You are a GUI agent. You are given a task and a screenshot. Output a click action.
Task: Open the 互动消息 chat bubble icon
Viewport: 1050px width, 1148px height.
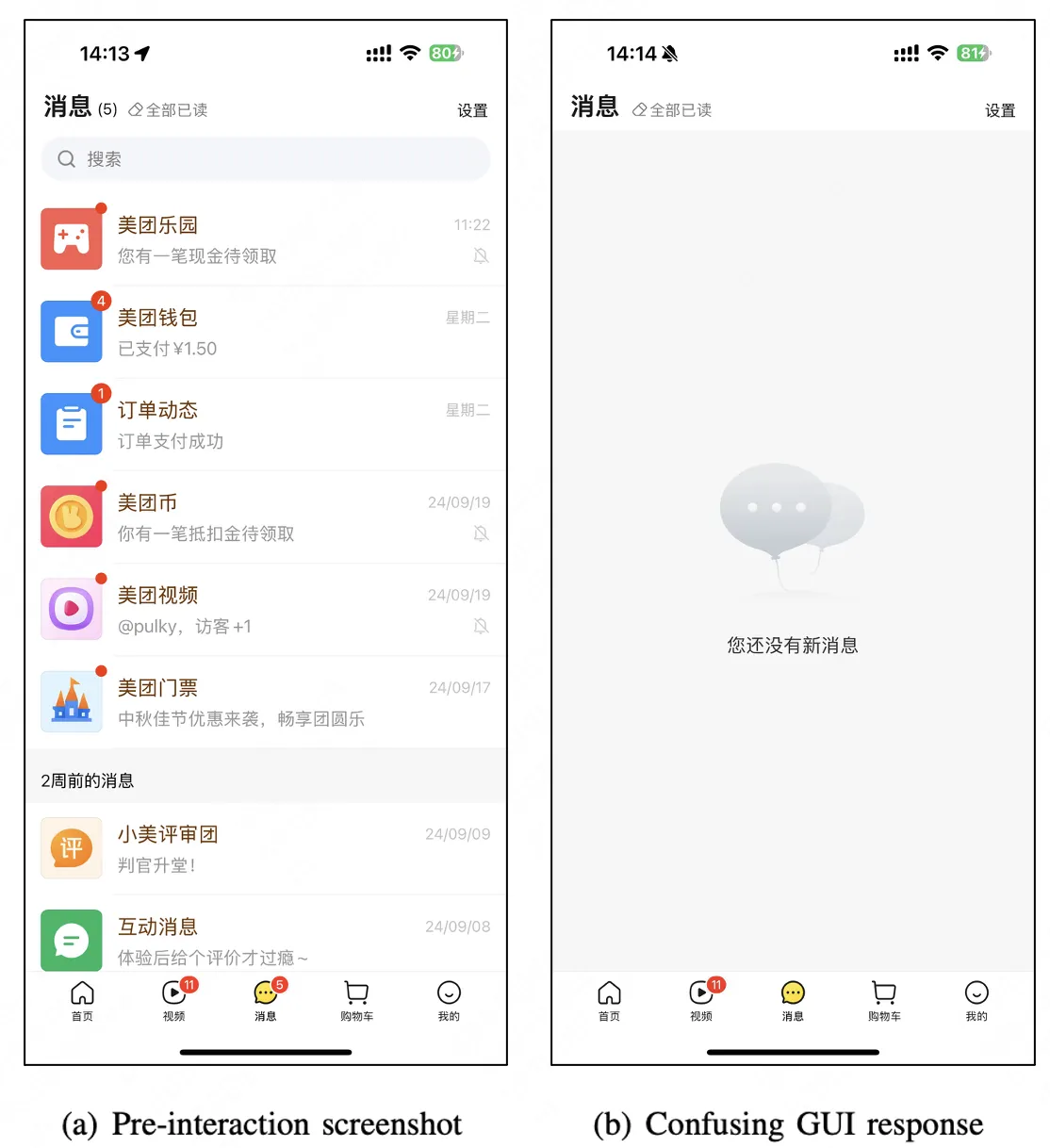[x=72, y=940]
